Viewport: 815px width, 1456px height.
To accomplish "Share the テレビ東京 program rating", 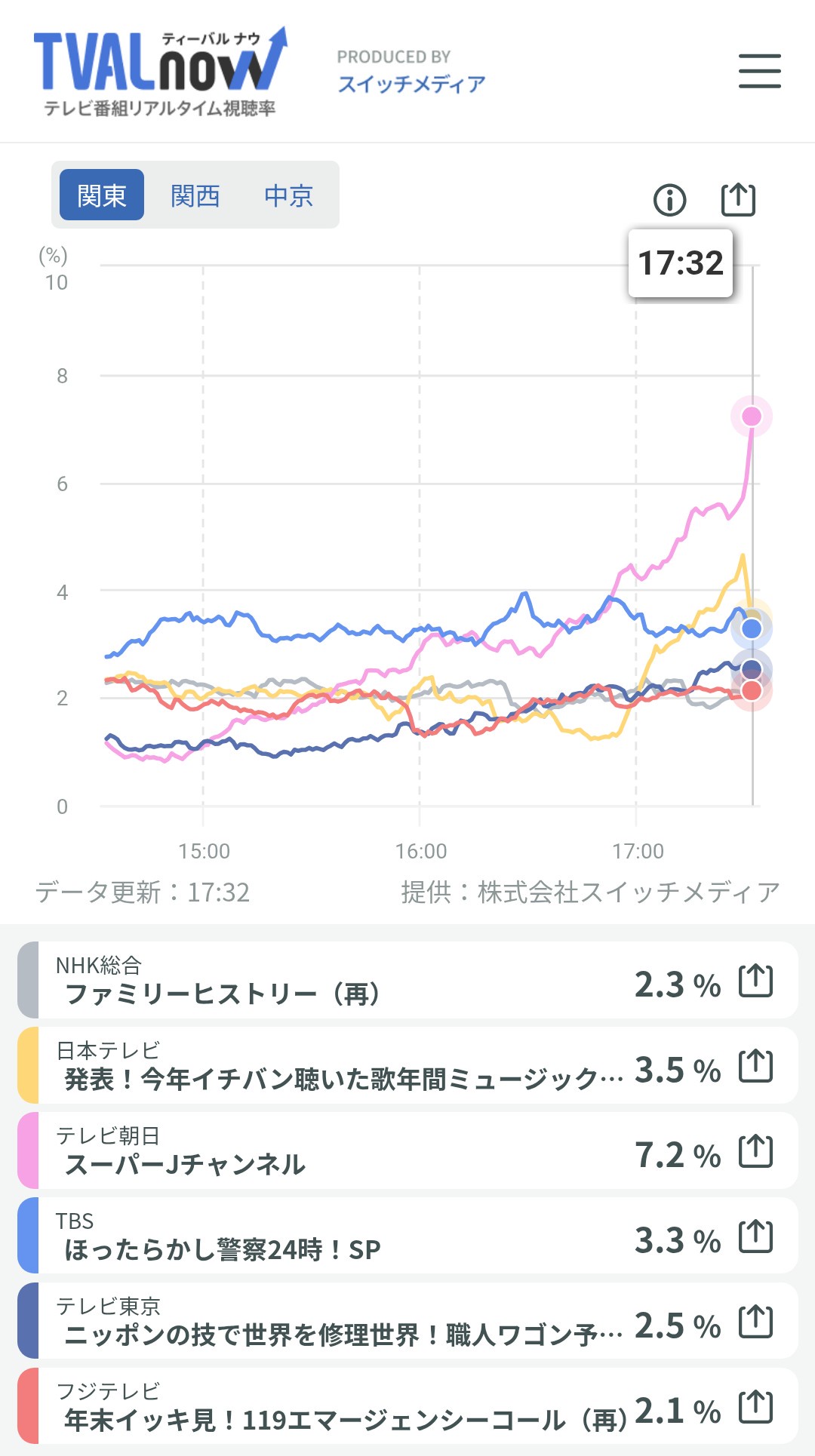I will point(755,1322).
